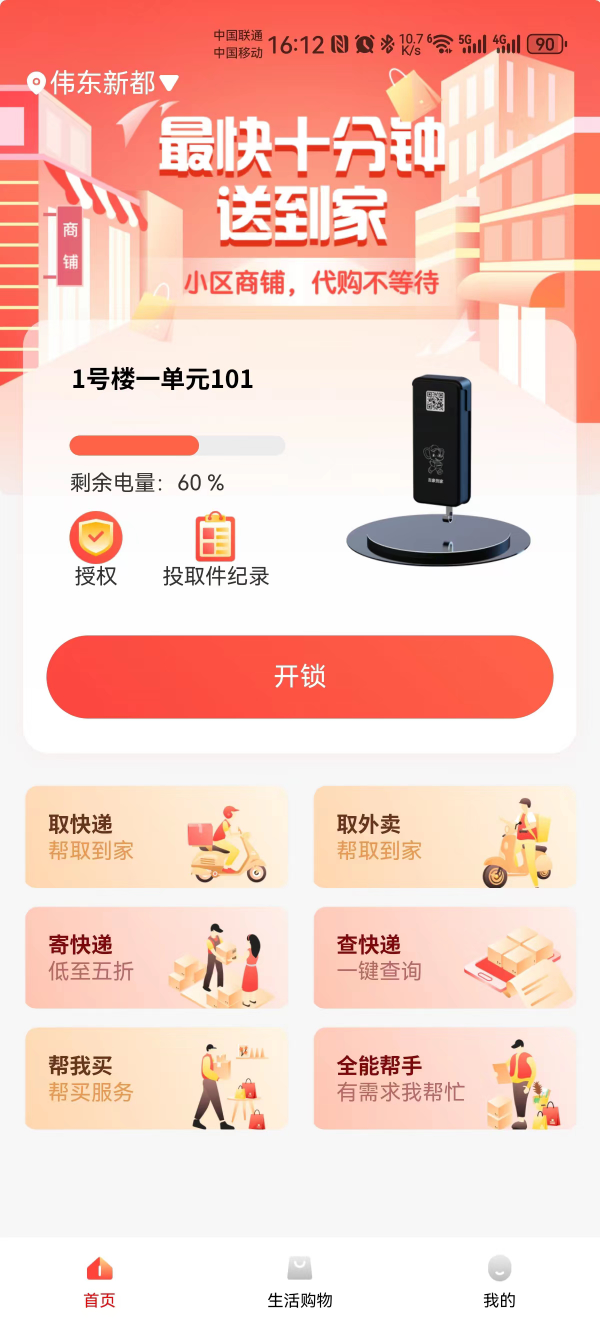Switch to the 生活购物 tab
Image resolution: width=600 pixels, height=1320 pixels.
point(300,1282)
